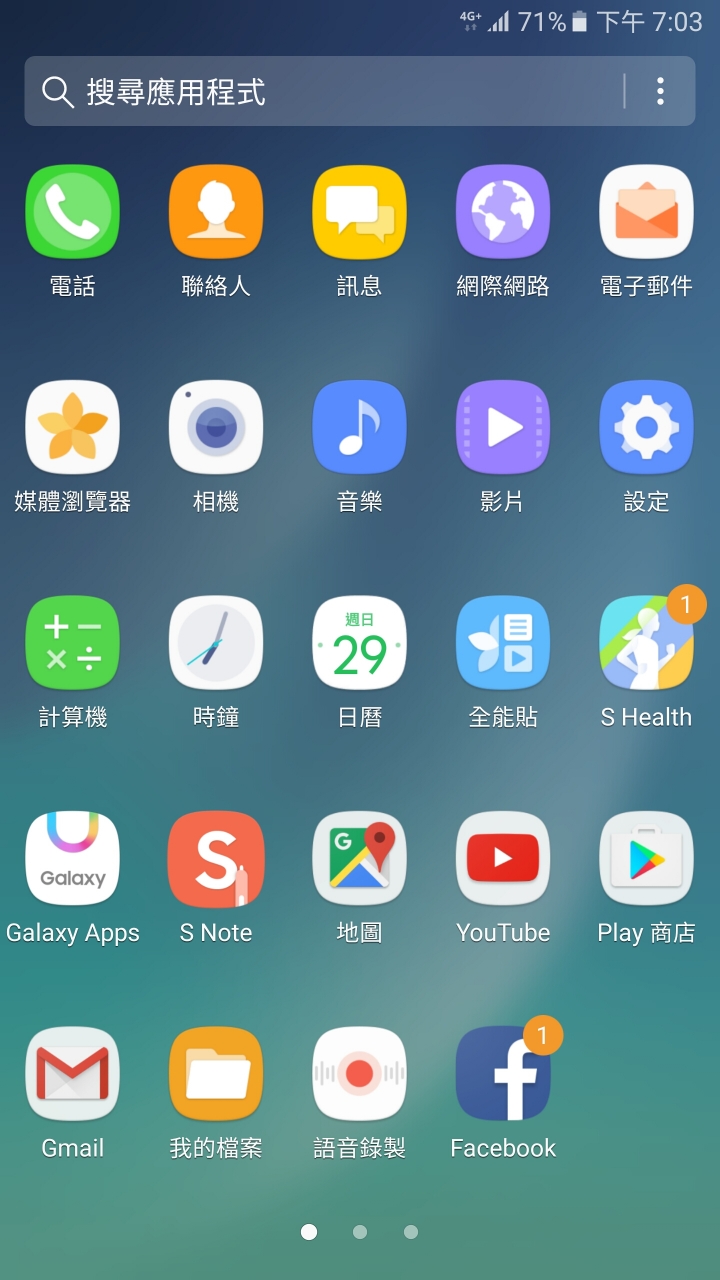The width and height of the screenshot is (720, 1280).
Task: Open the 電子郵件 email app
Action: 646,212
